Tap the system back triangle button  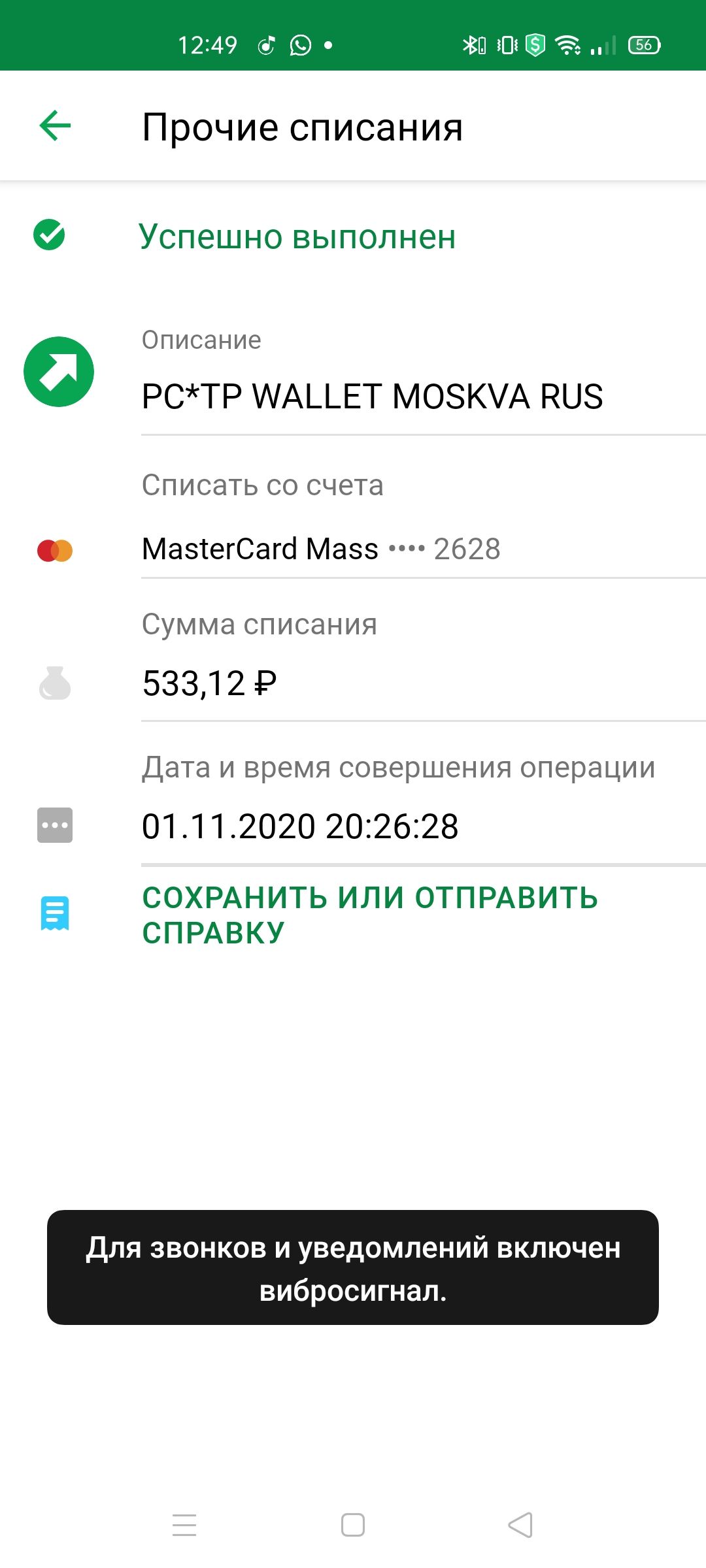click(x=520, y=1525)
